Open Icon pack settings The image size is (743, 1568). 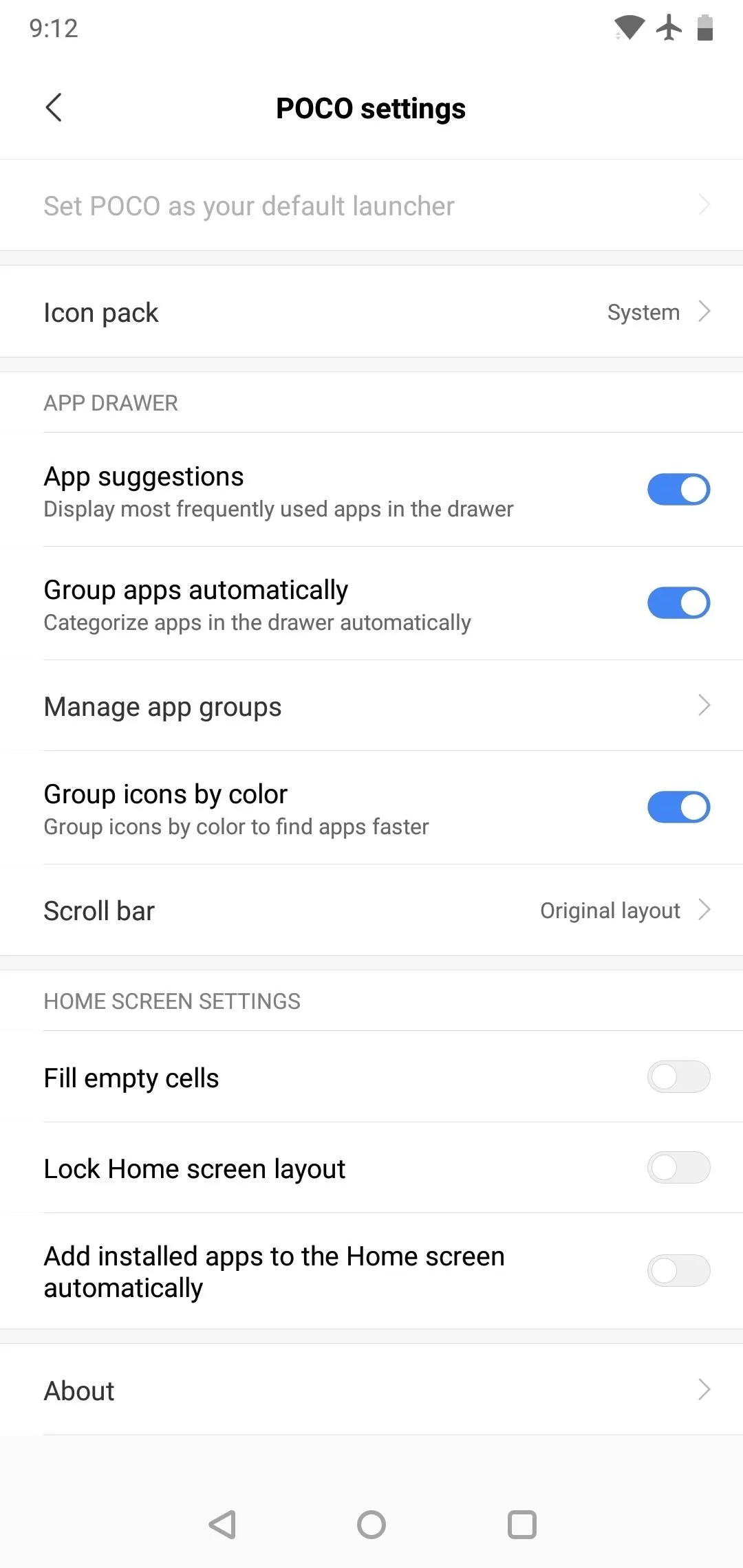click(371, 312)
